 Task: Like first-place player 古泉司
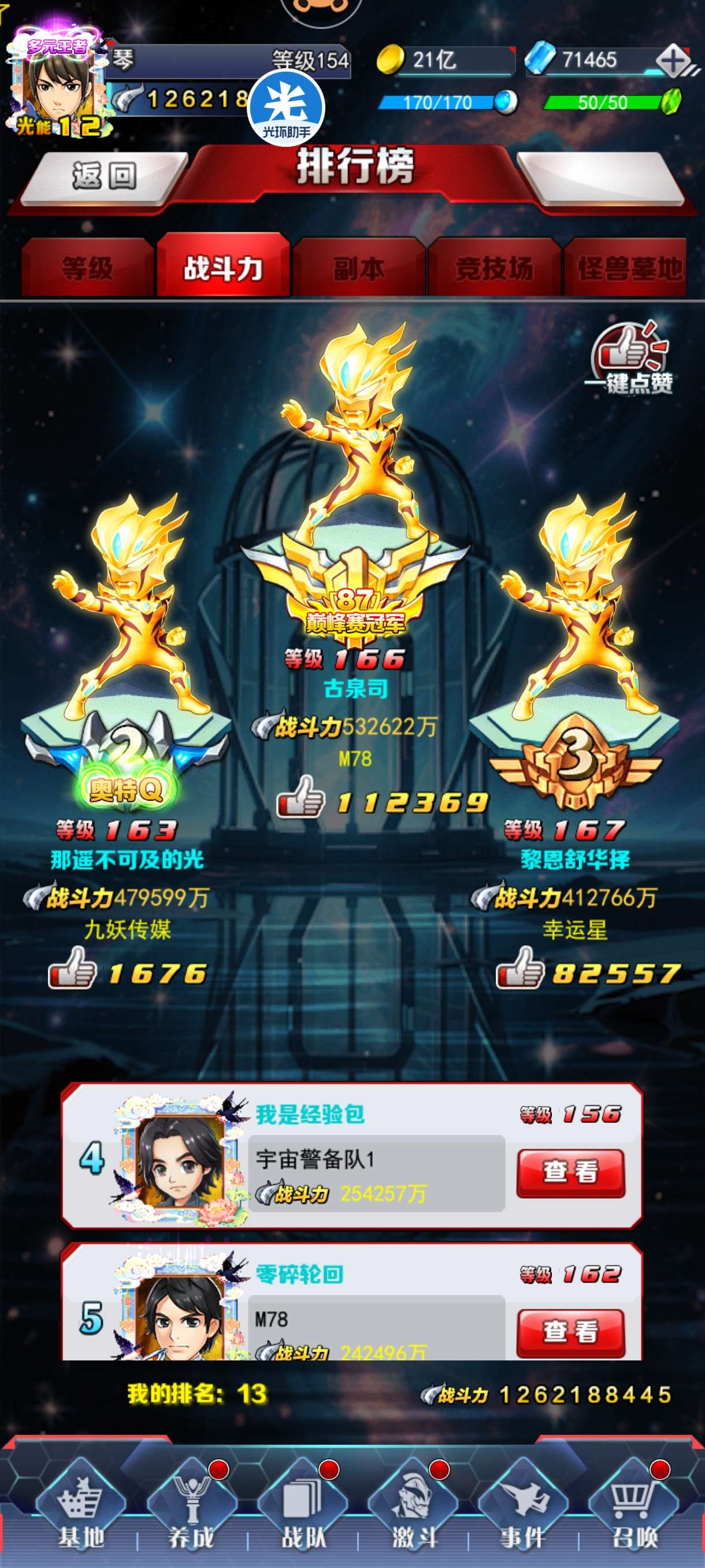[299, 798]
